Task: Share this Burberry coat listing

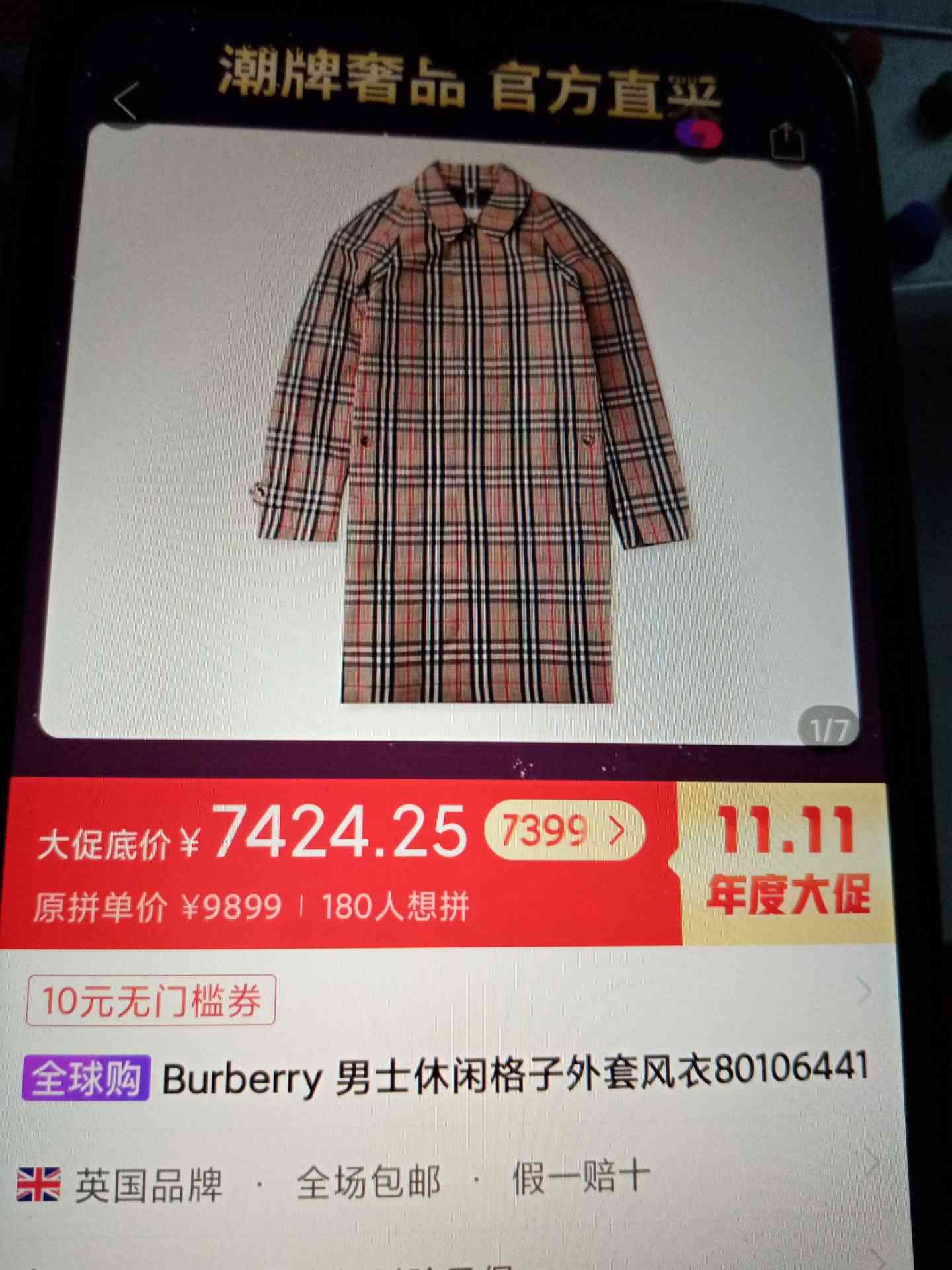Action: point(787,141)
